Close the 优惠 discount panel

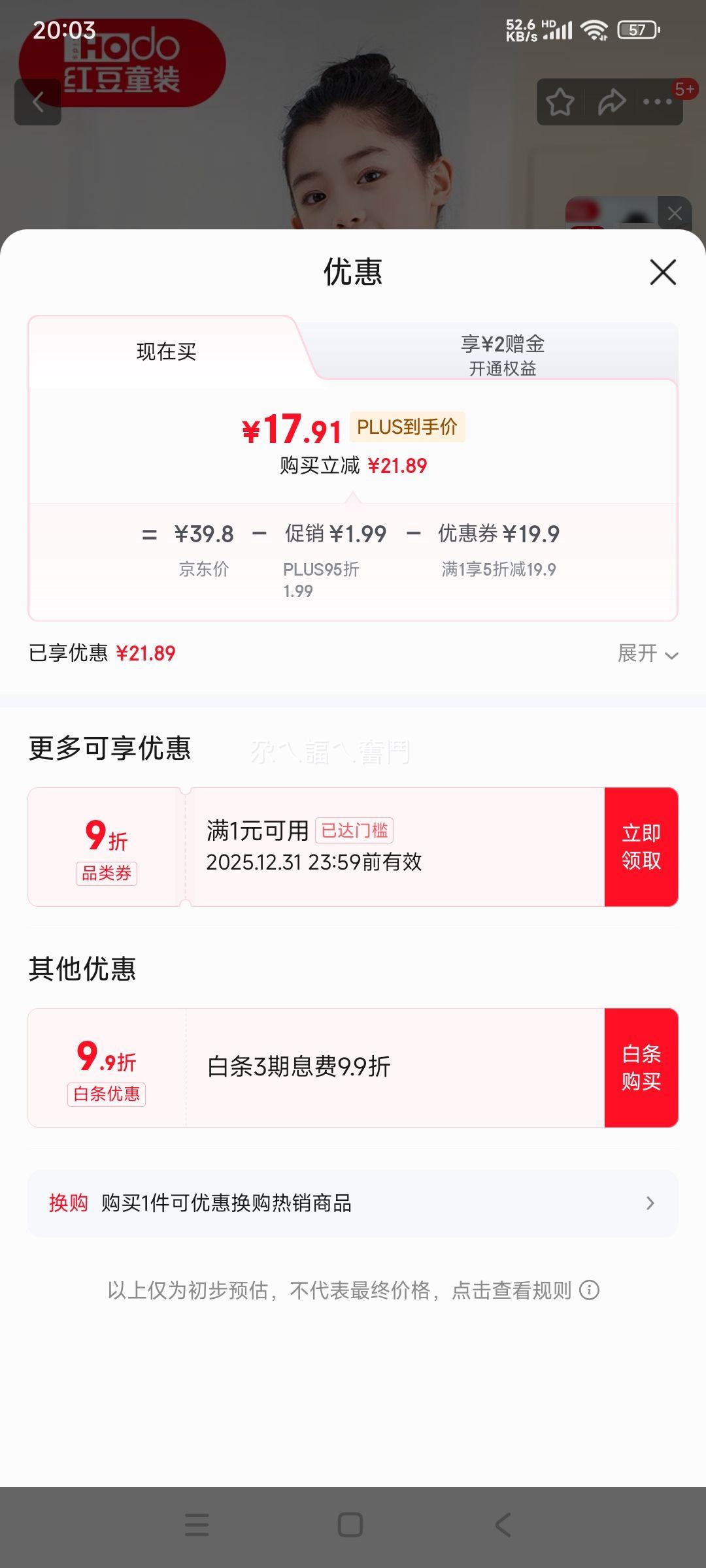663,272
